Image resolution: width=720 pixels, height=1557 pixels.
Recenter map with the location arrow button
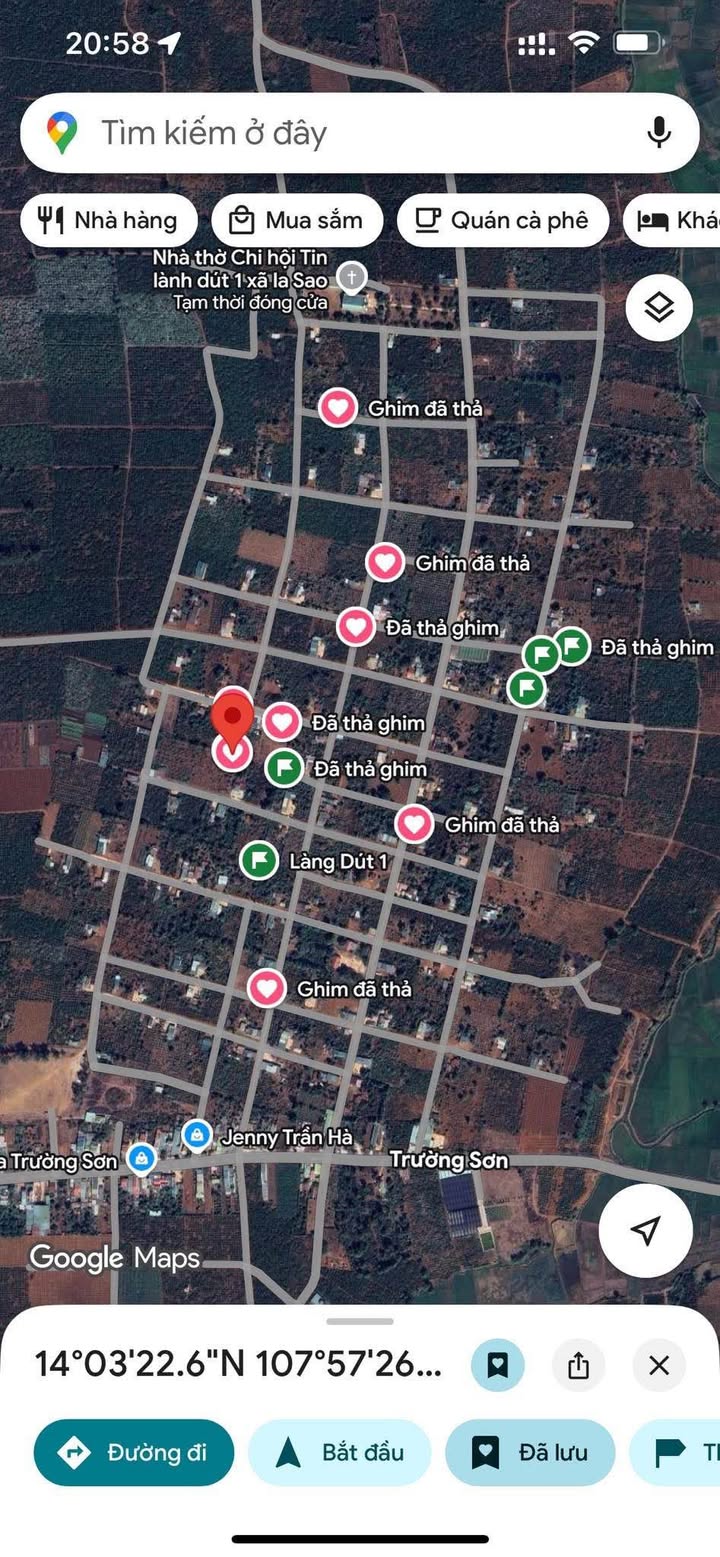[646, 1230]
